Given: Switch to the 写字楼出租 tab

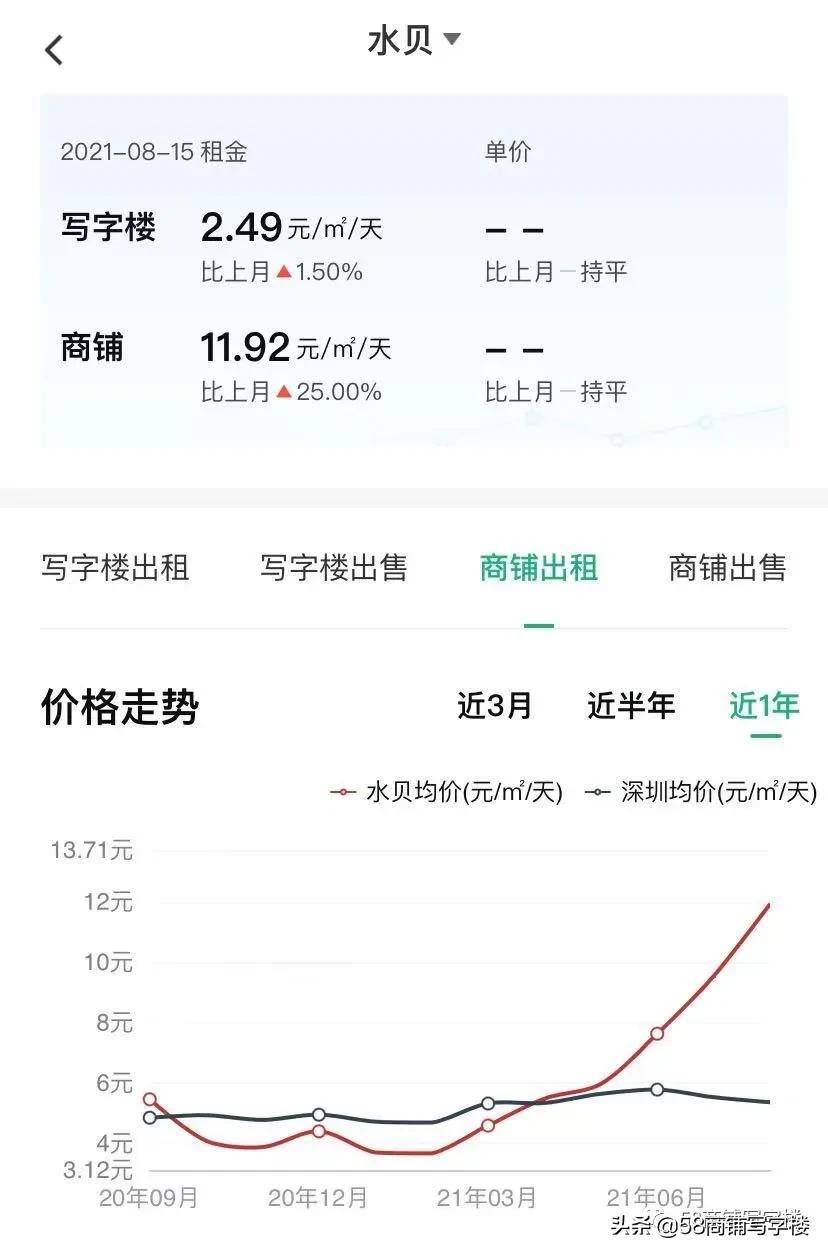Looking at the screenshot, I should pyautogui.click(x=114, y=568).
